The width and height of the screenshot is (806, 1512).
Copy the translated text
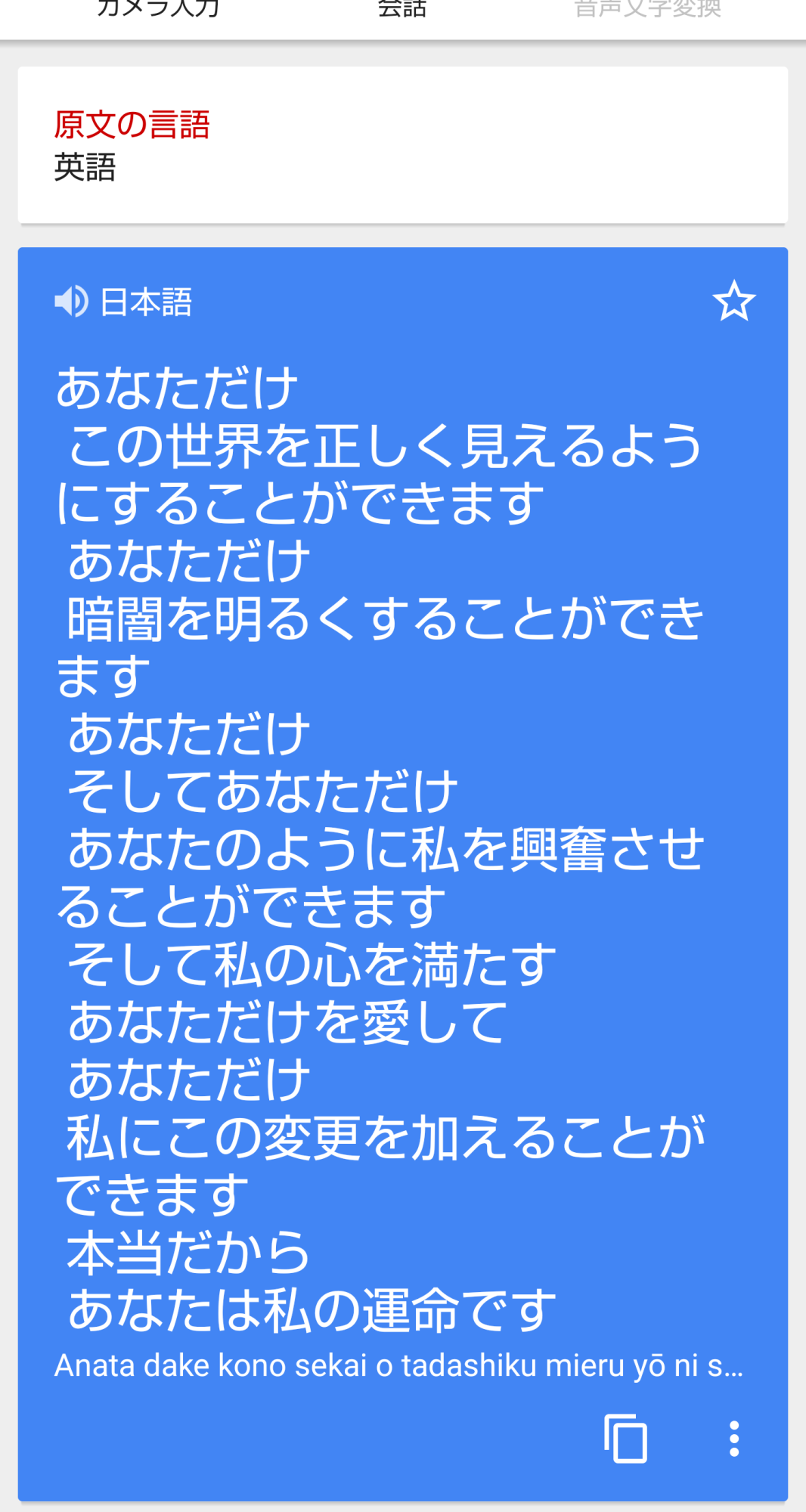[626, 1438]
